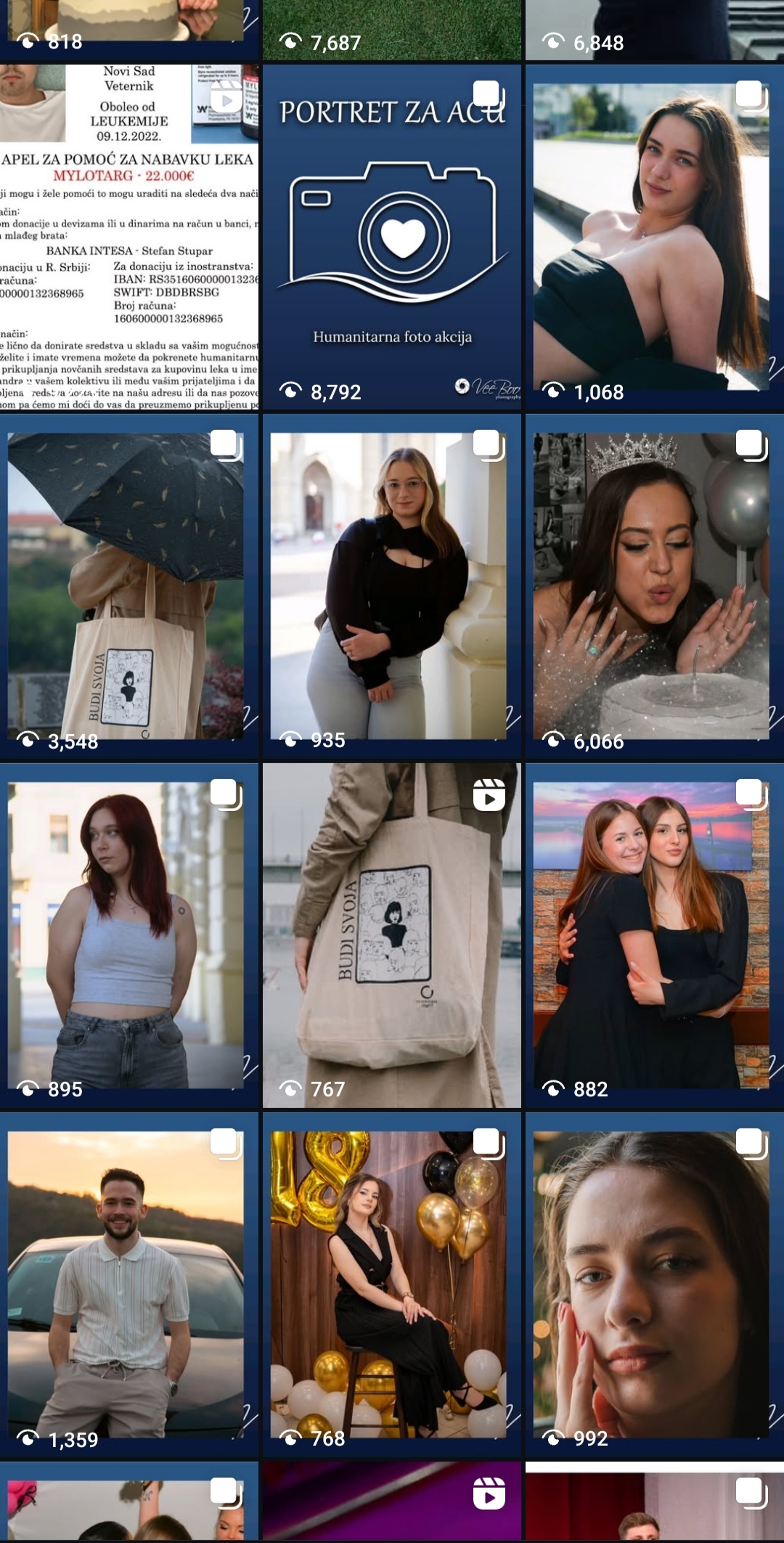This screenshot has height=1543, width=784.
Task: Open the post with 895 views
Action: [129, 935]
